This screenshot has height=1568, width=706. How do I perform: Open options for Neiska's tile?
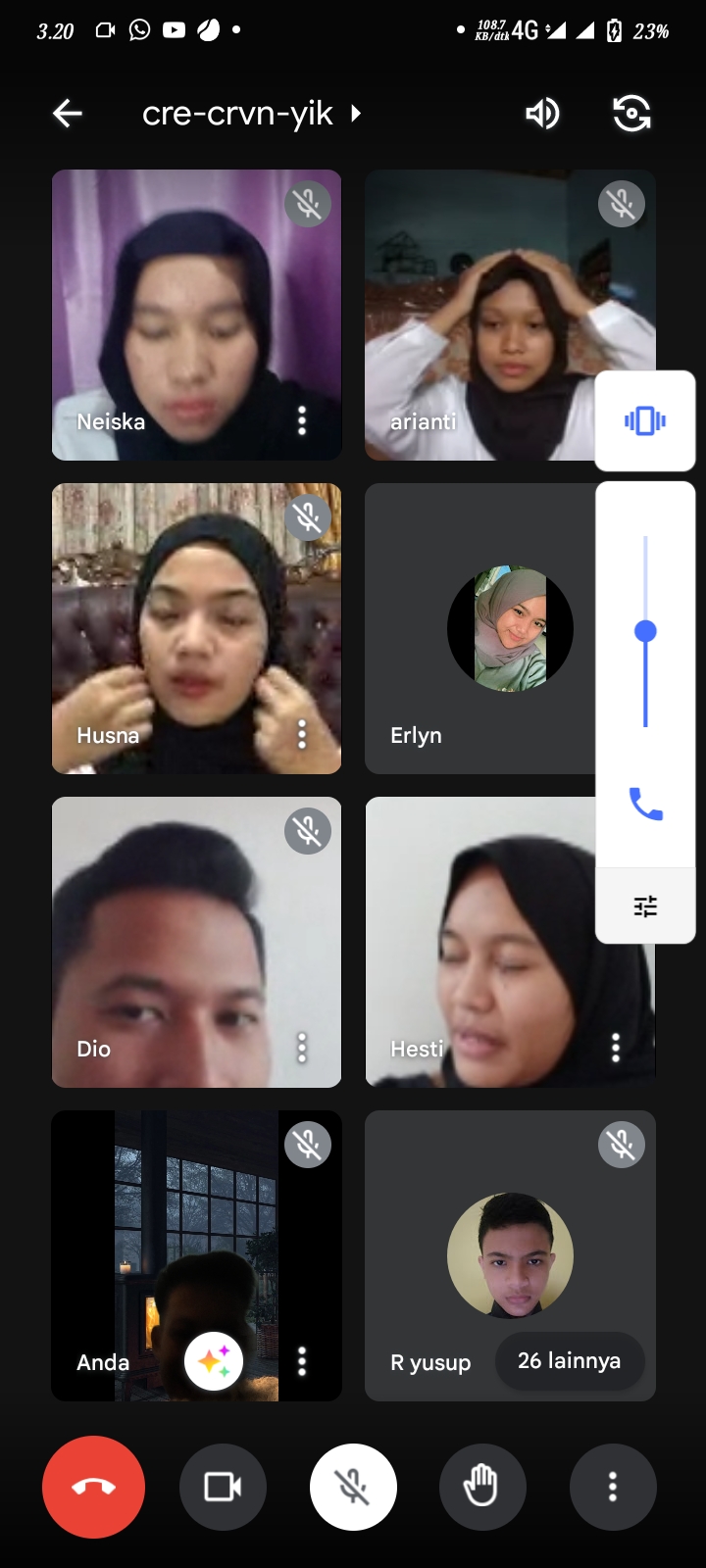click(302, 420)
